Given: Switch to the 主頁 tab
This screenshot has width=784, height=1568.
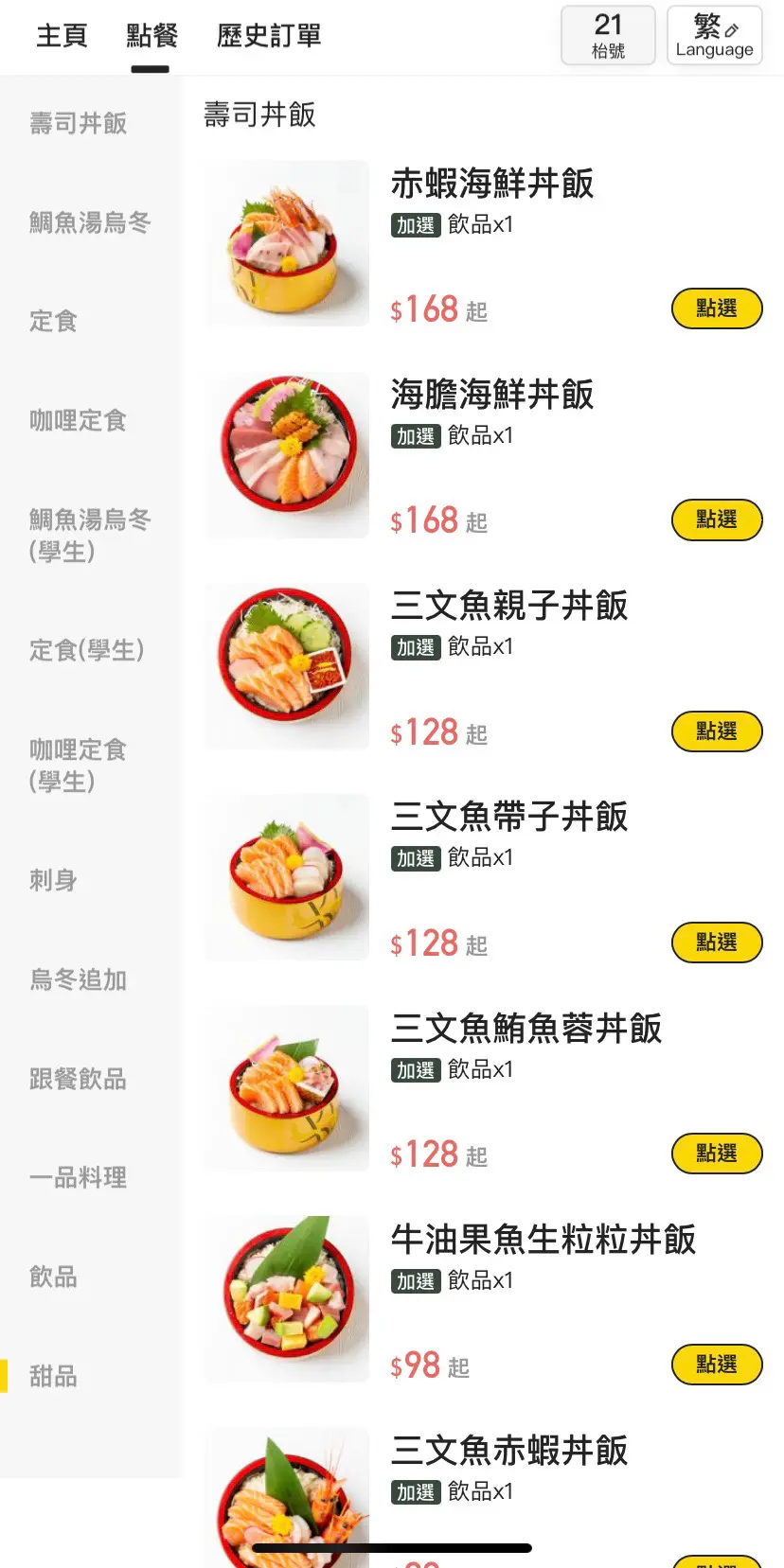Looking at the screenshot, I should [x=62, y=36].
